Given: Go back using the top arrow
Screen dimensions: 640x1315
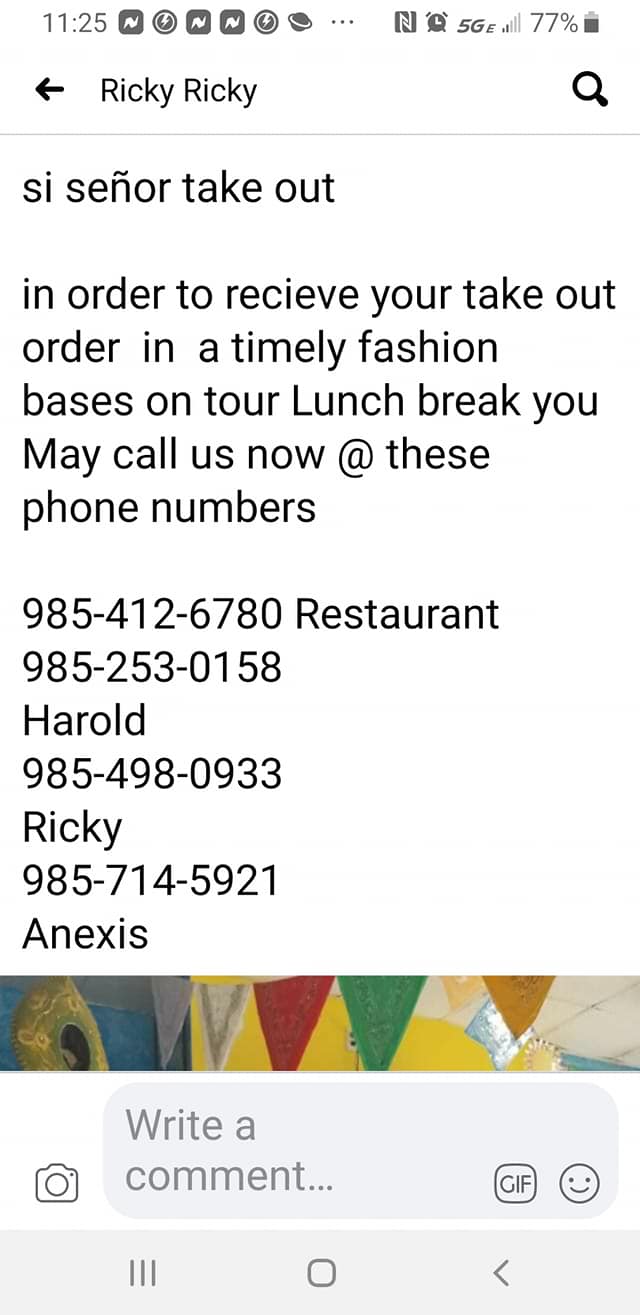Looking at the screenshot, I should click(49, 91).
